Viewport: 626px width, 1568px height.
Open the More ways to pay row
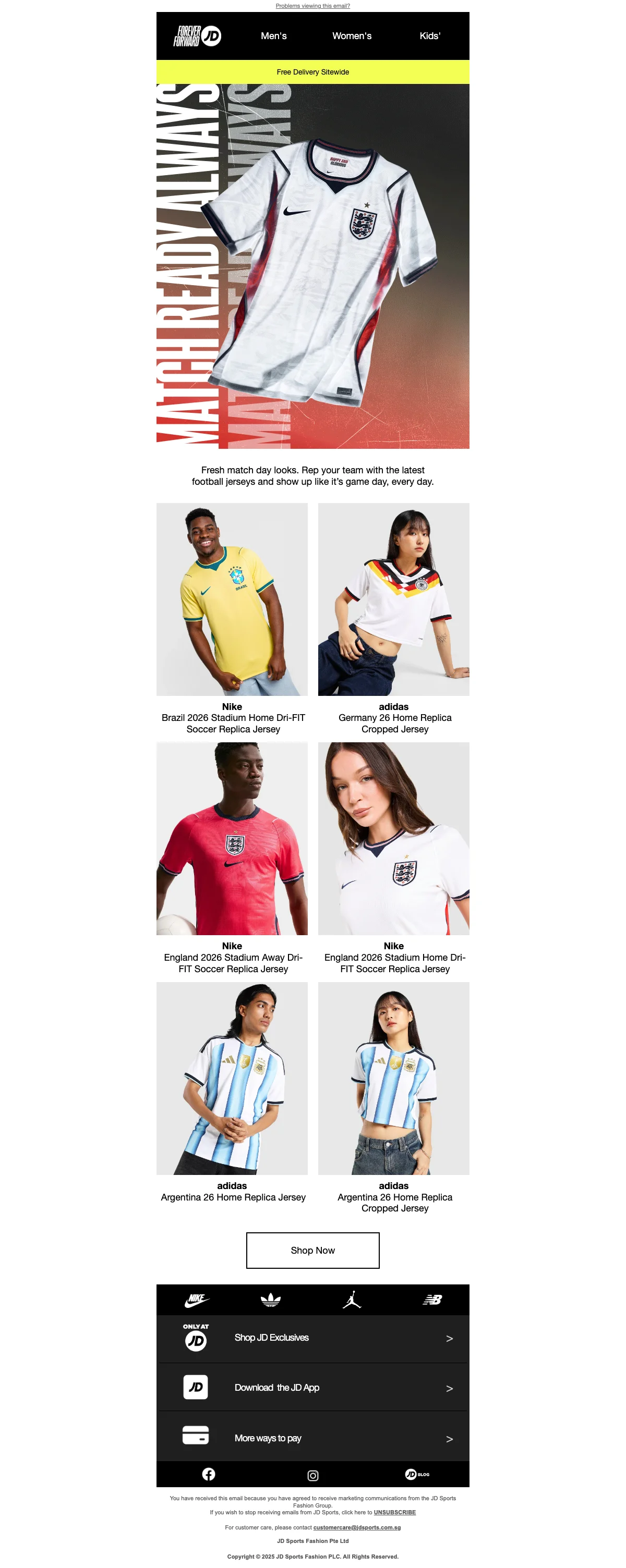pyautogui.click(x=312, y=1438)
